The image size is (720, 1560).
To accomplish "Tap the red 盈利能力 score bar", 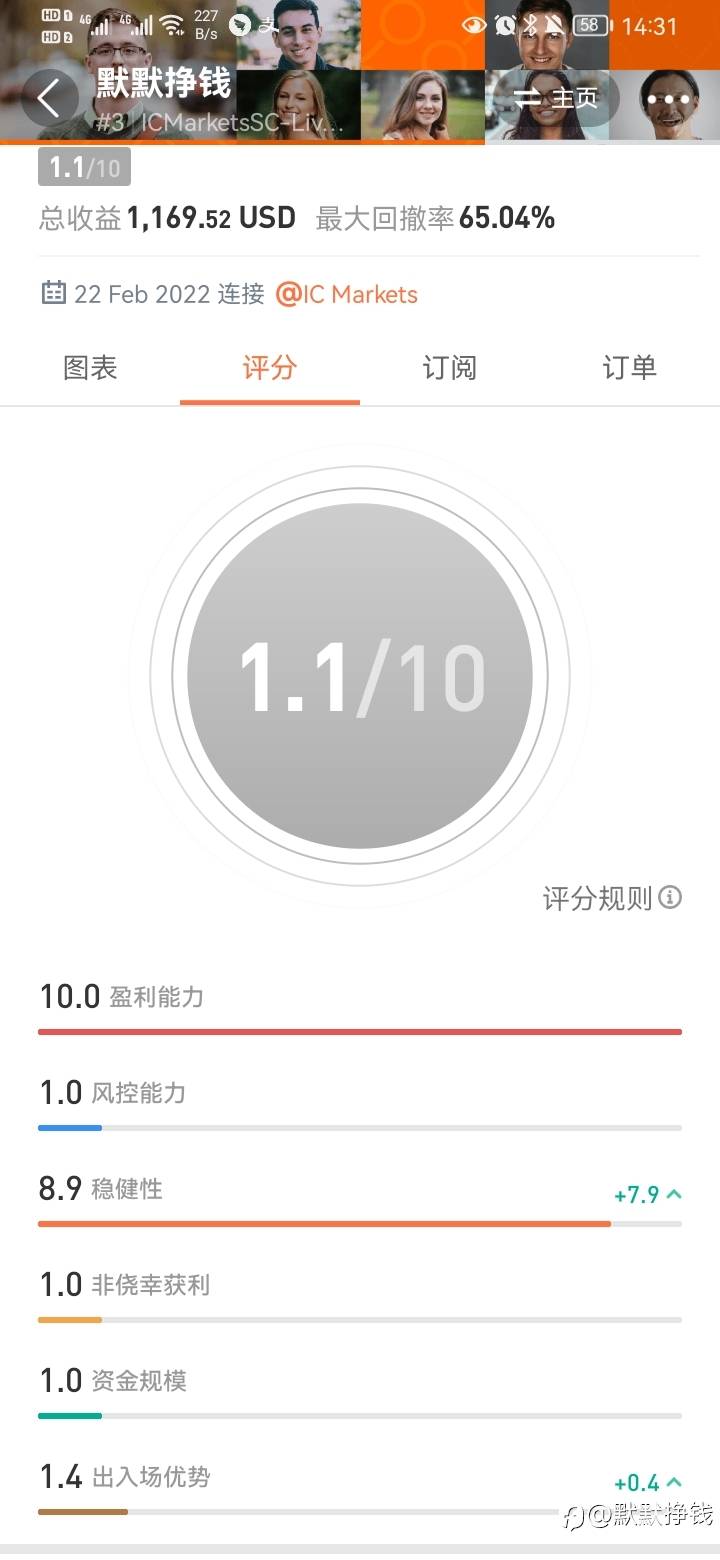I will [x=360, y=1030].
